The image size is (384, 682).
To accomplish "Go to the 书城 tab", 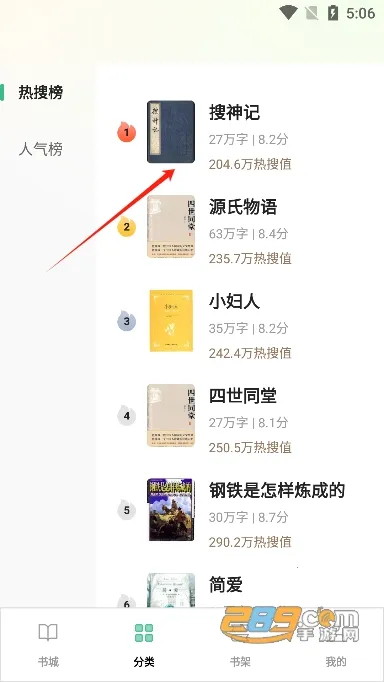I will point(48,645).
